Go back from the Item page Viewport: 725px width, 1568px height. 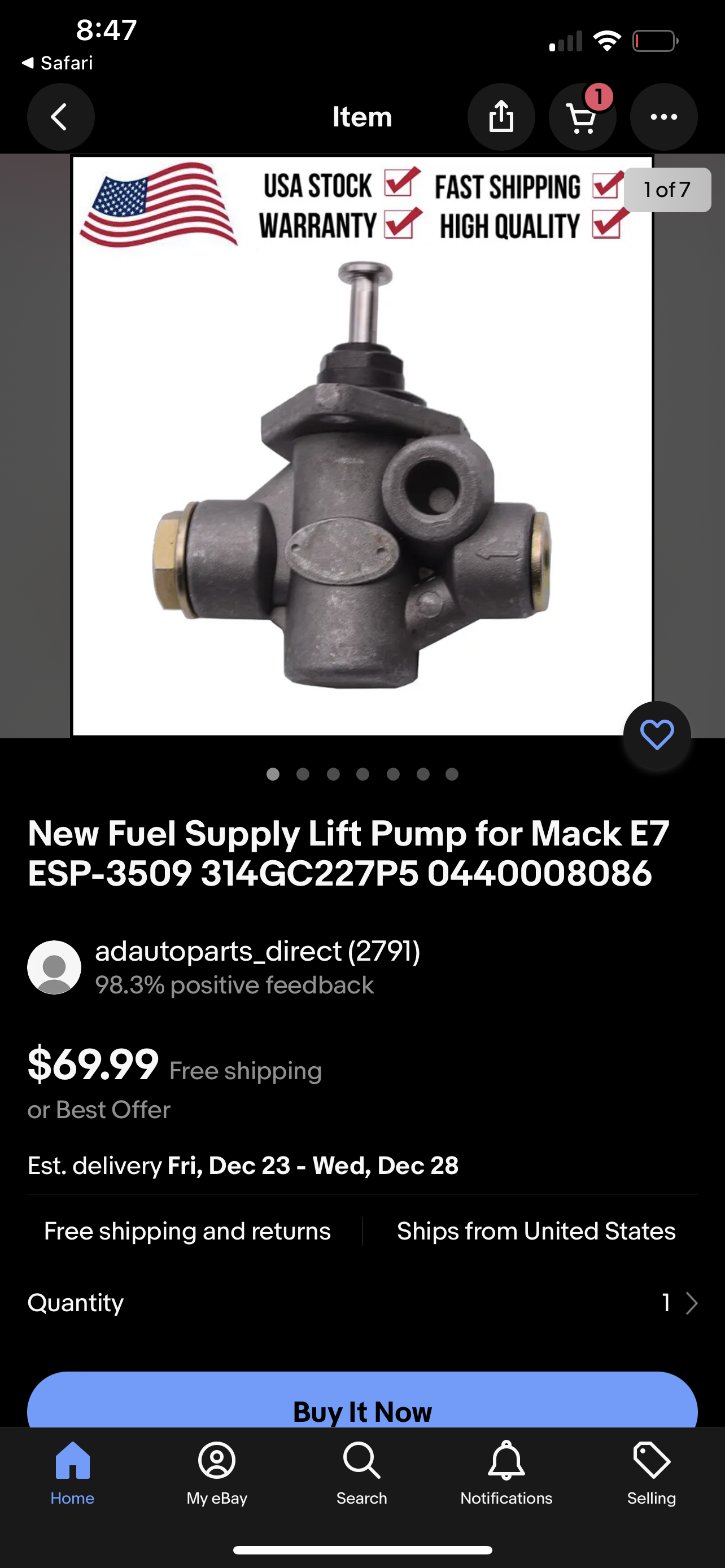pyautogui.click(x=60, y=117)
